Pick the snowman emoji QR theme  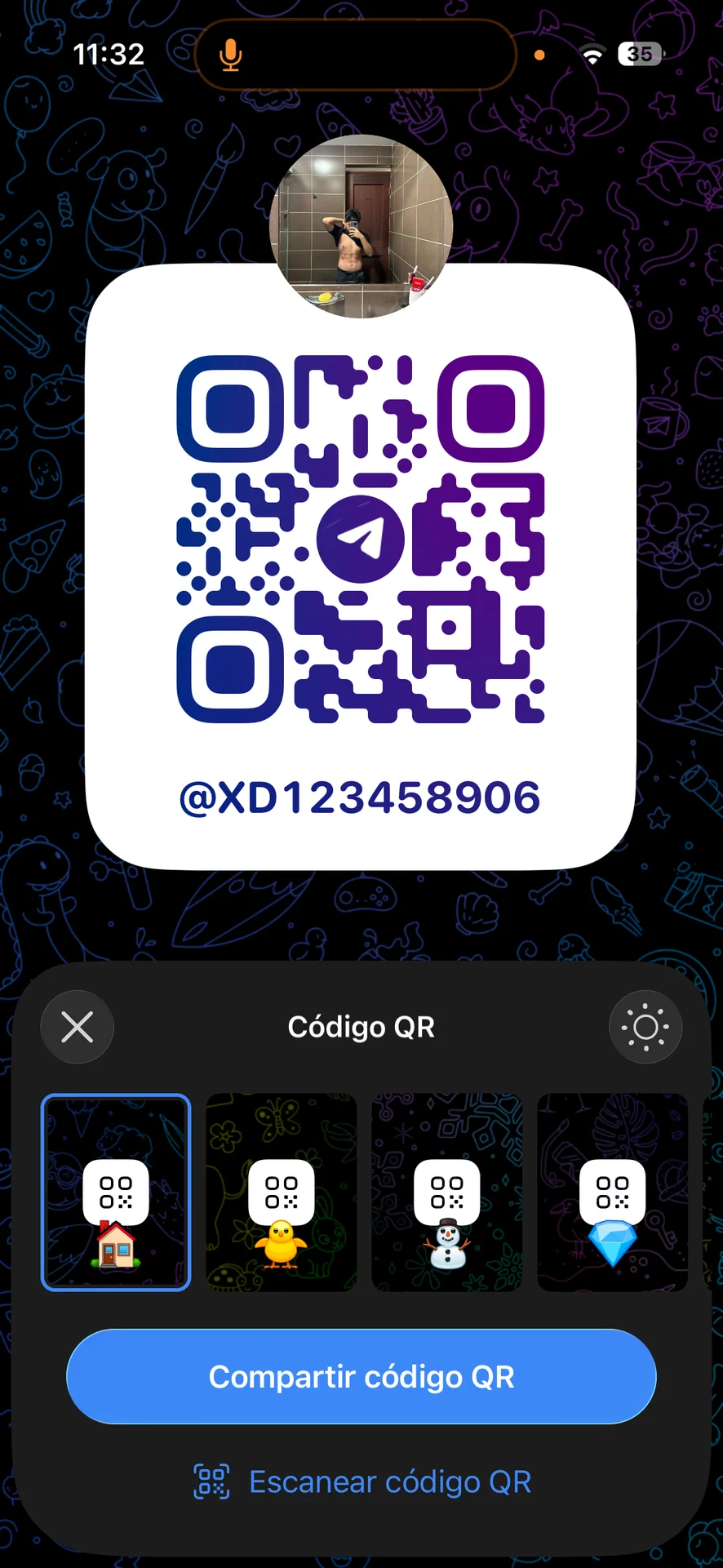pyautogui.click(x=447, y=1193)
